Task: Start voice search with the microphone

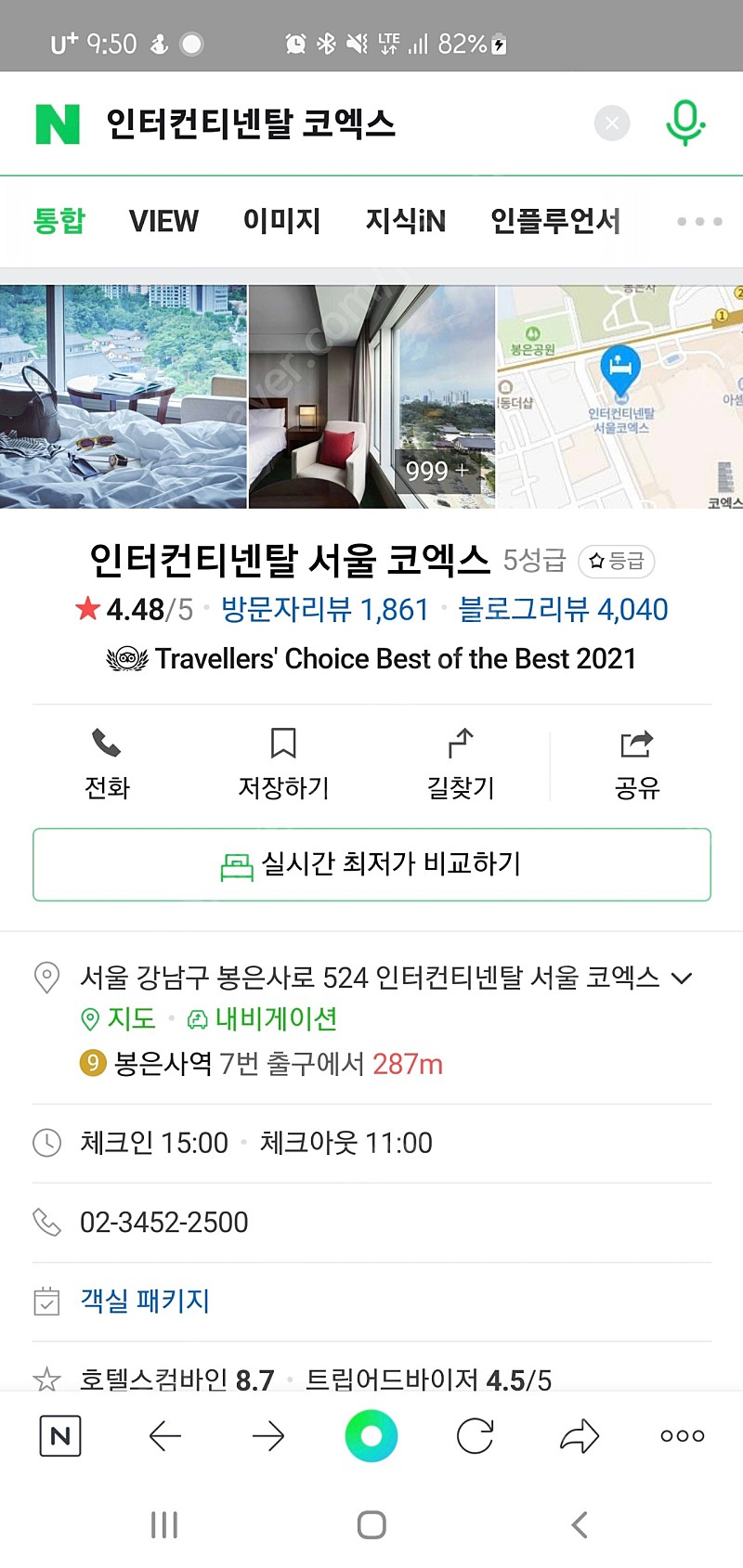Action: click(x=685, y=123)
